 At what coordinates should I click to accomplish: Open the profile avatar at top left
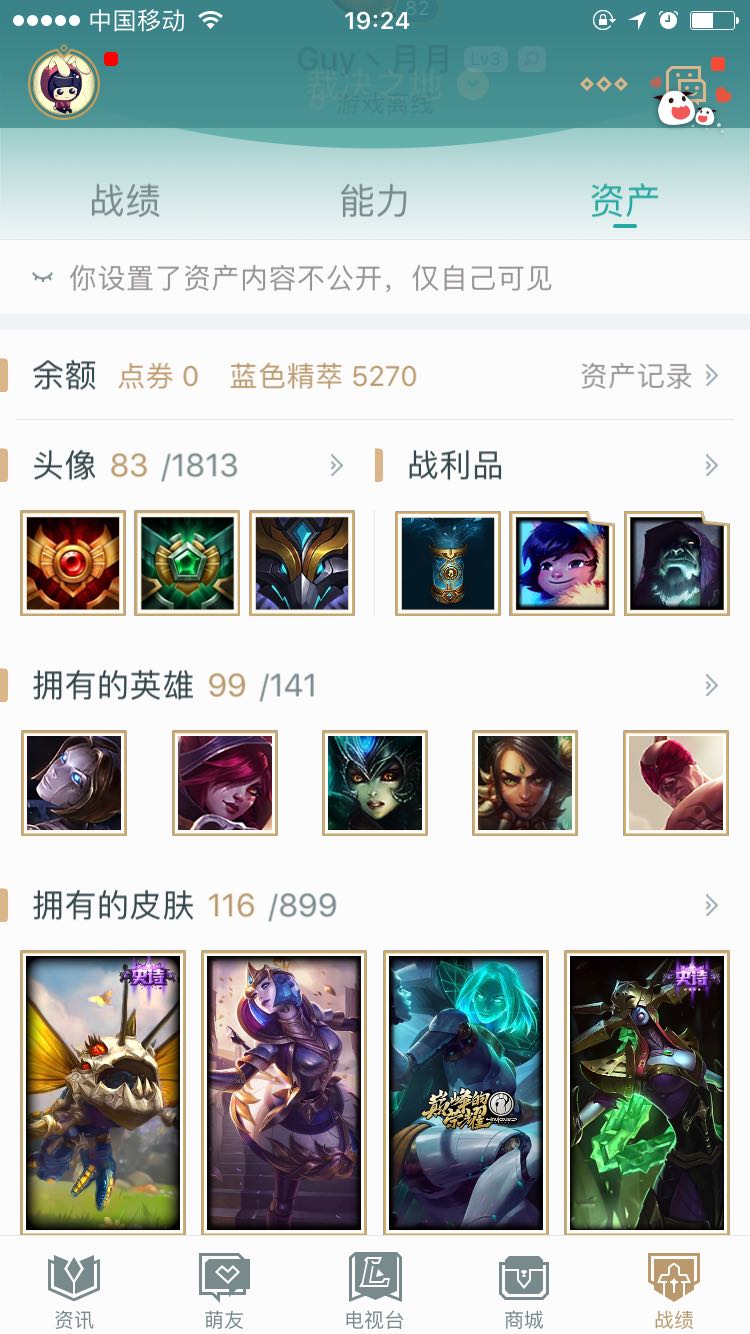pyautogui.click(x=64, y=84)
